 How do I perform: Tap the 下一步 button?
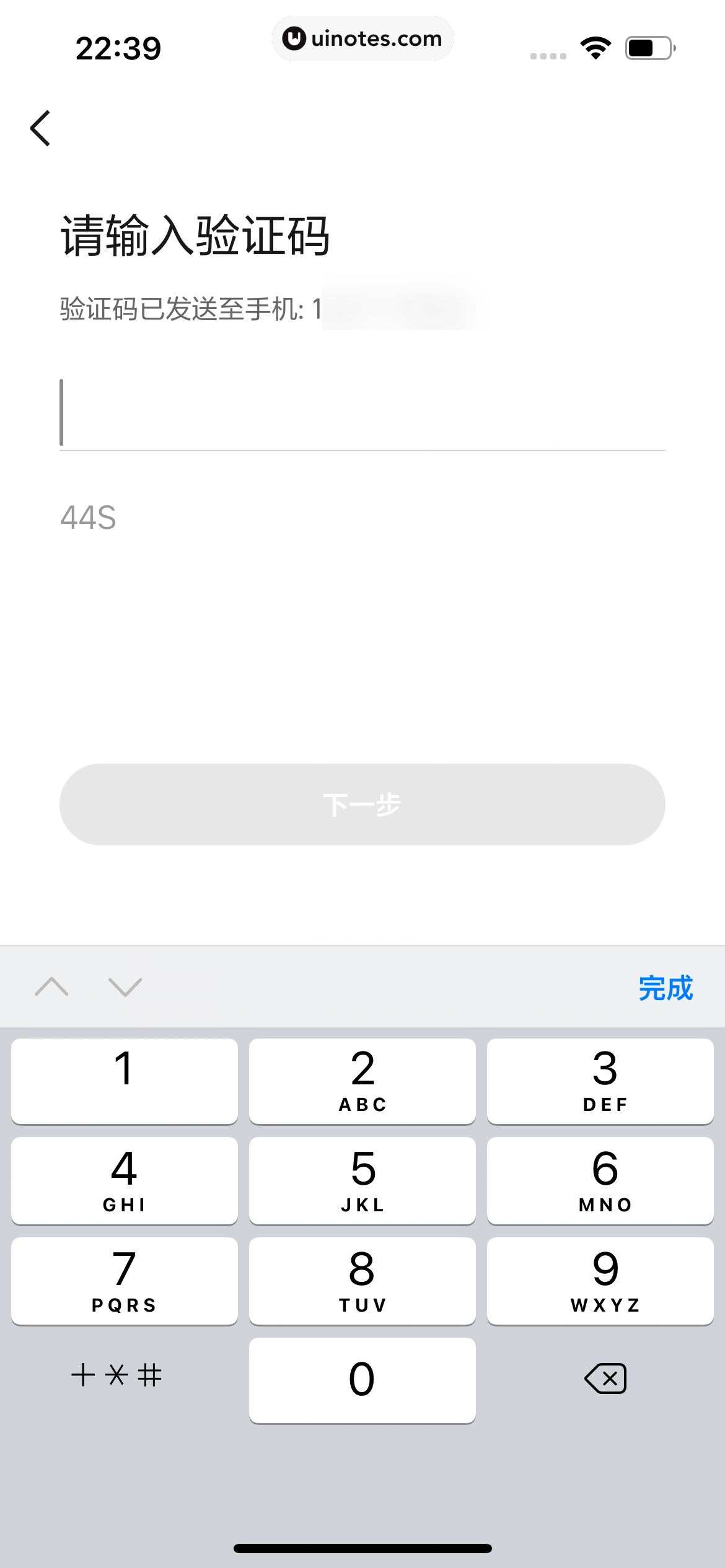pyautogui.click(x=362, y=804)
